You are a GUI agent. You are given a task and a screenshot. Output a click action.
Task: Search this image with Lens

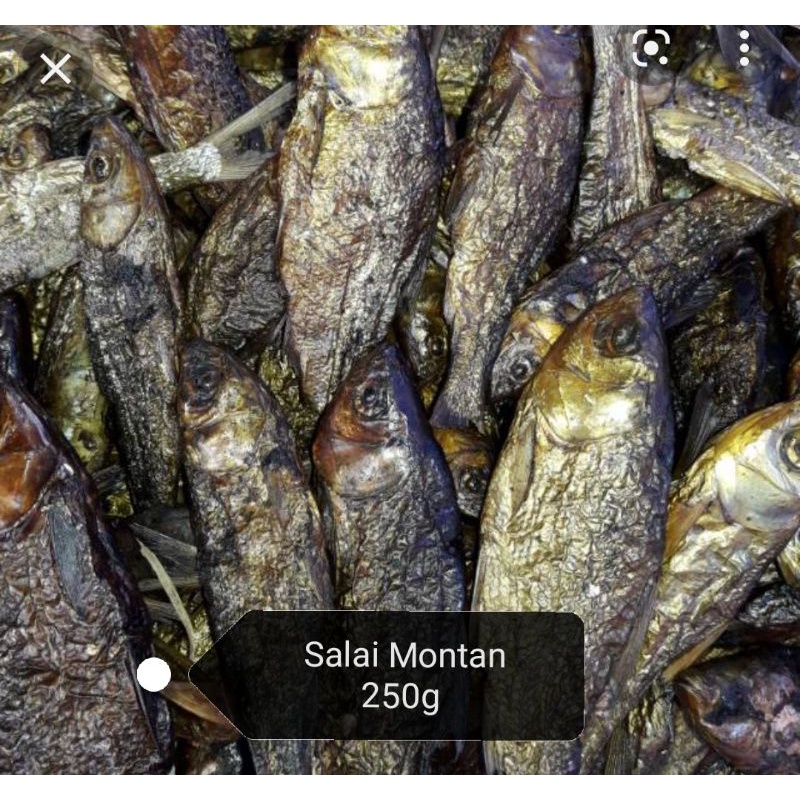pyautogui.click(x=651, y=48)
